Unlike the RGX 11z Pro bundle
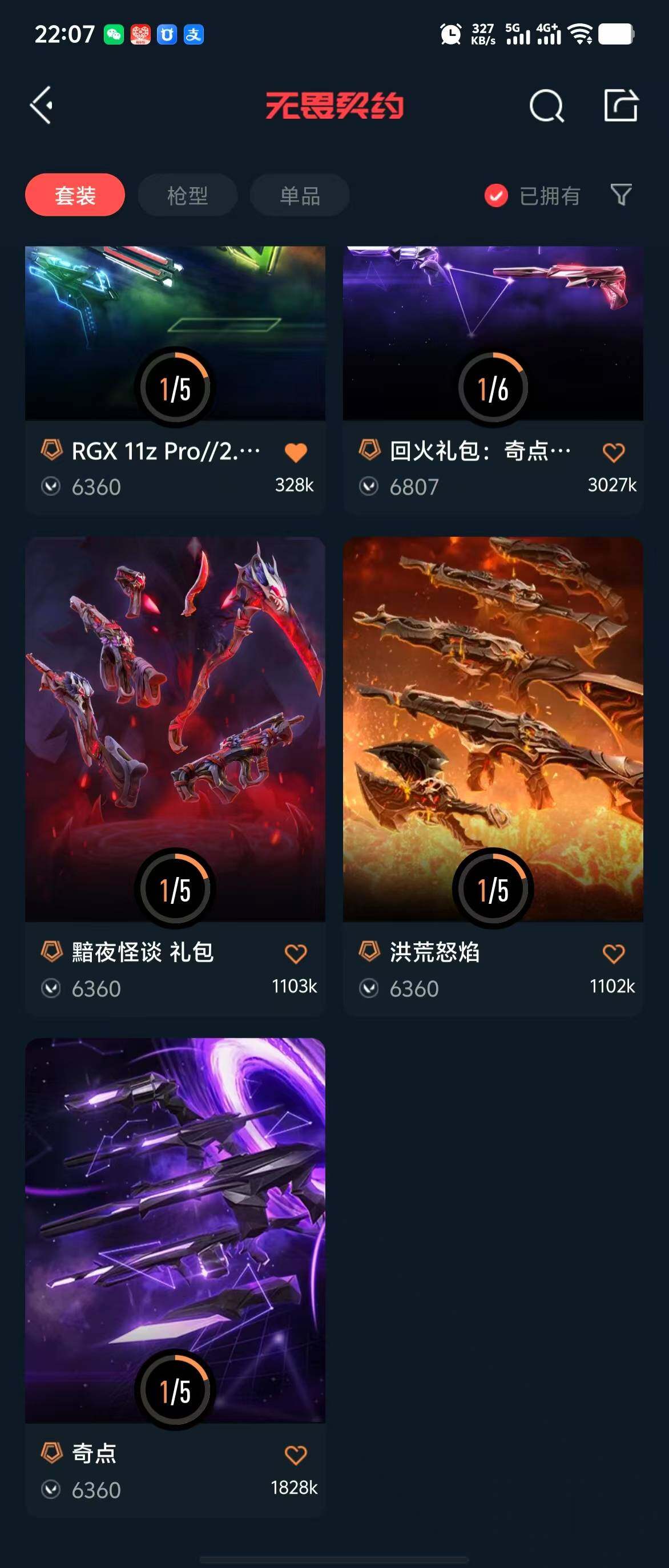This screenshot has width=669, height=1568. [x=296, y=452]
